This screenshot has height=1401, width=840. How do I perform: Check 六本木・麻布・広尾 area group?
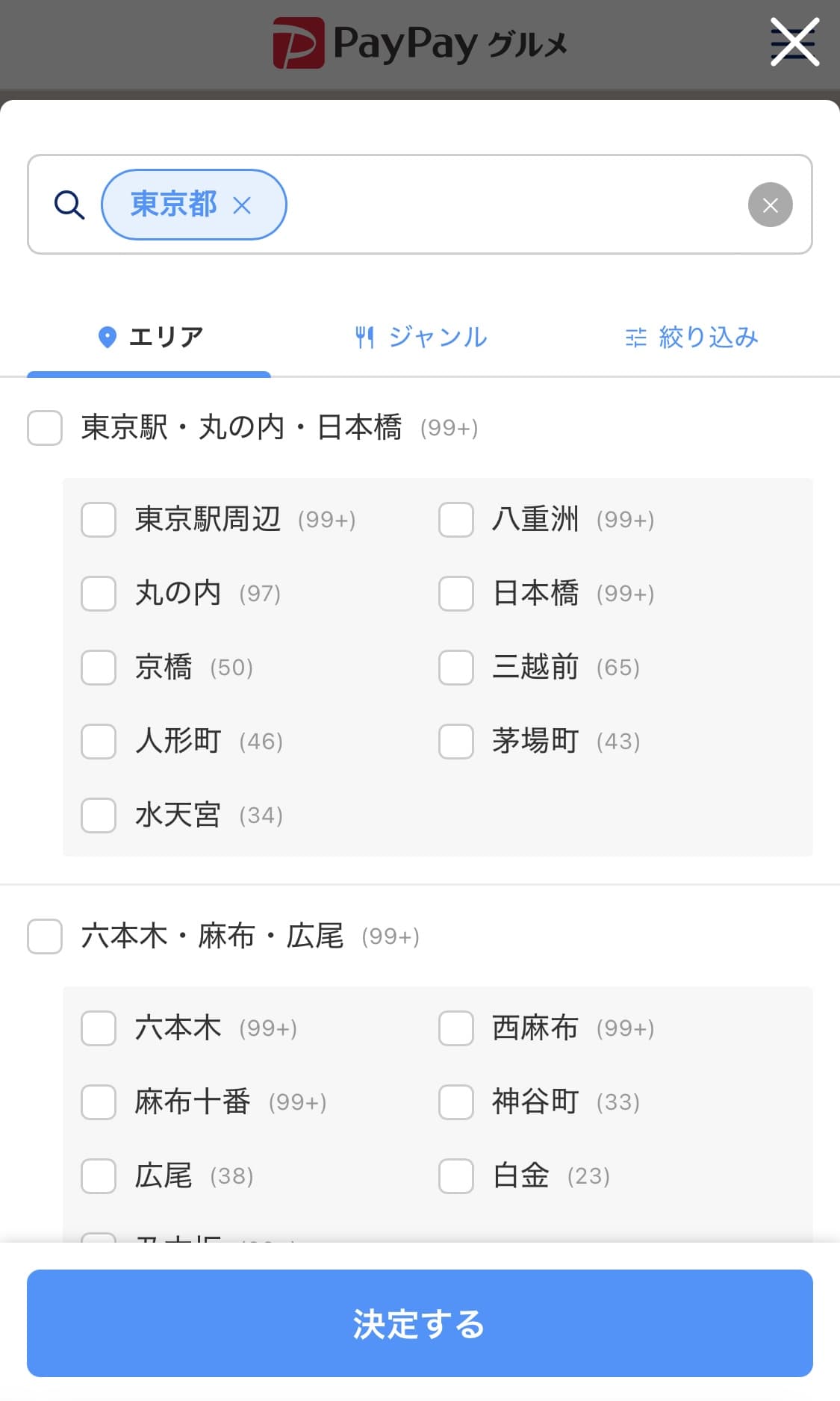pos(45,936)
